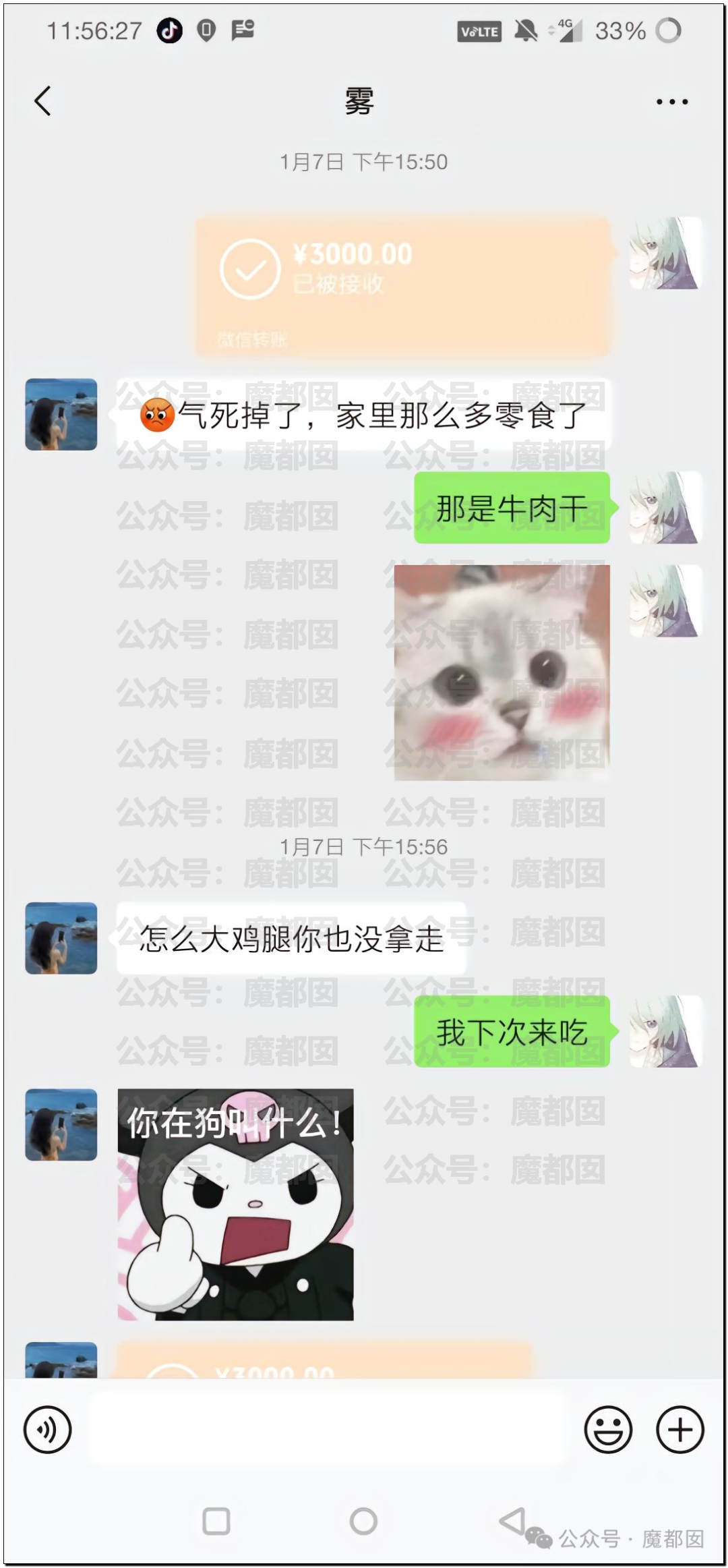View the blushing cat sticker
728x1568 pixels.
coord(502,672)
